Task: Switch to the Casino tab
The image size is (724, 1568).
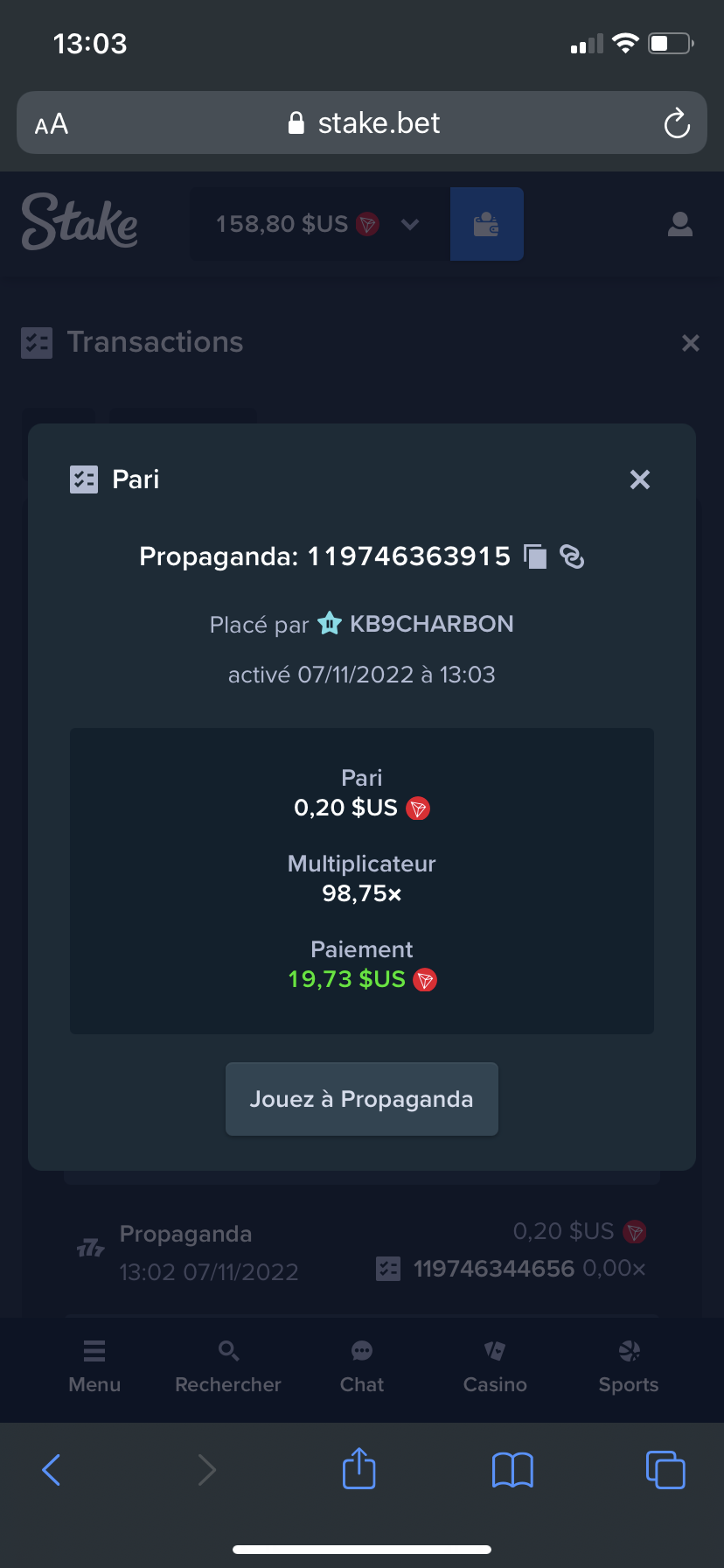Action: click(495, 1366)
